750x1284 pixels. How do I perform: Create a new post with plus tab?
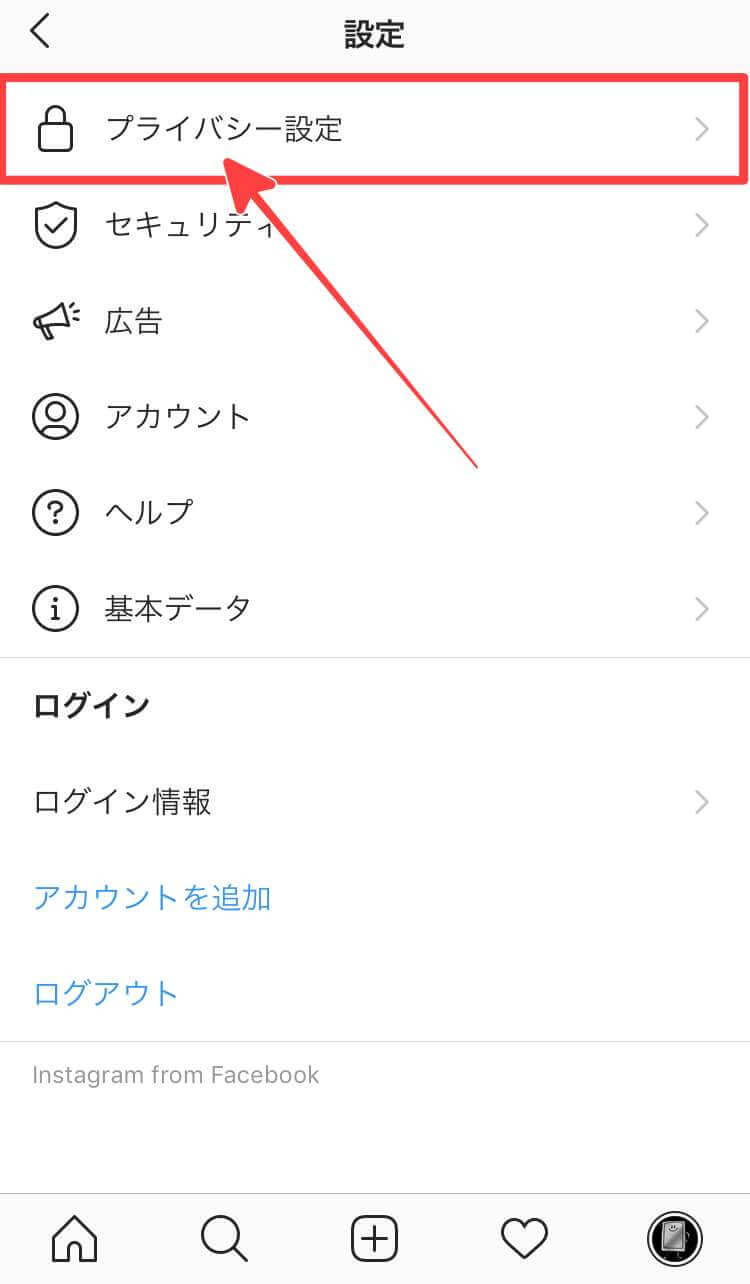pyautogui.click(x=375, y=1240)
